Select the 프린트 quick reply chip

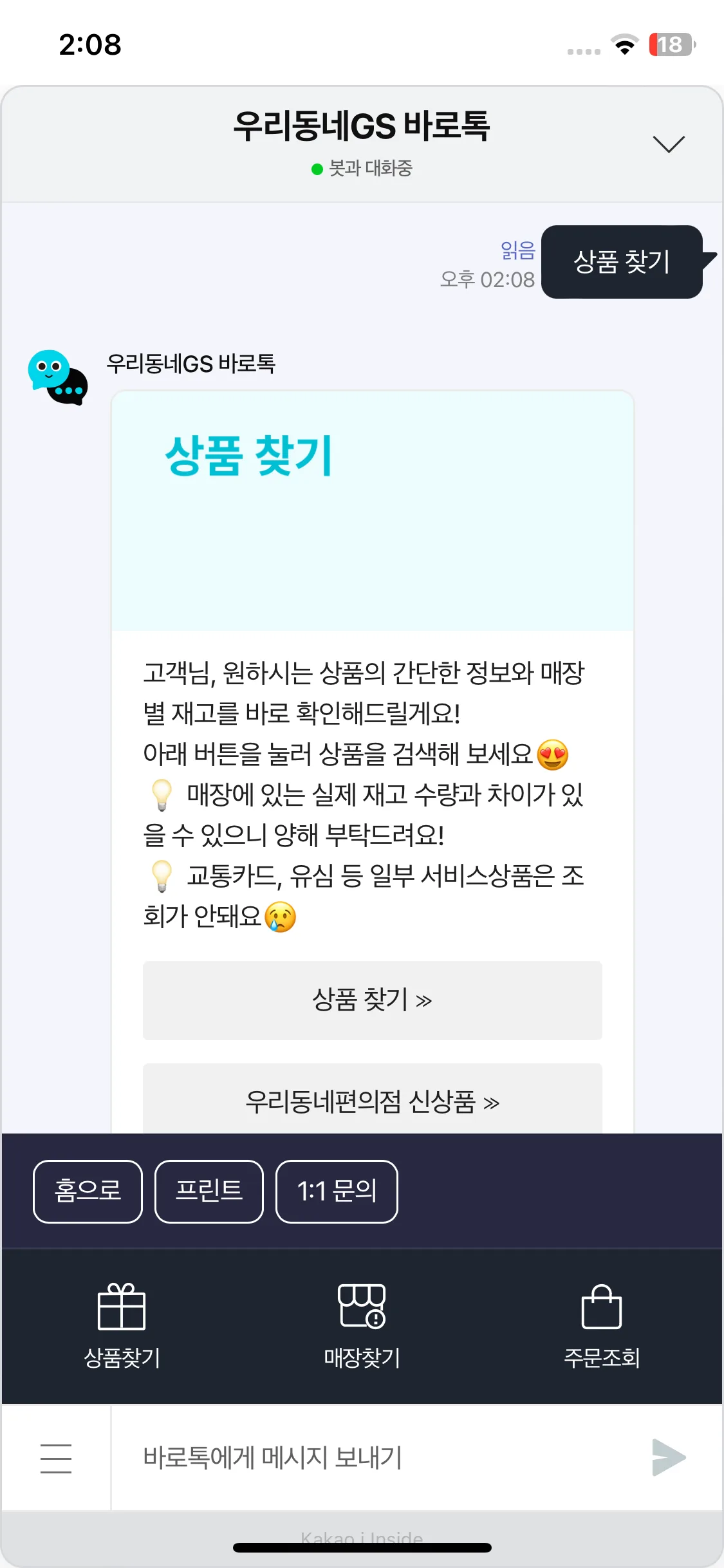[x=209, y=1191]
